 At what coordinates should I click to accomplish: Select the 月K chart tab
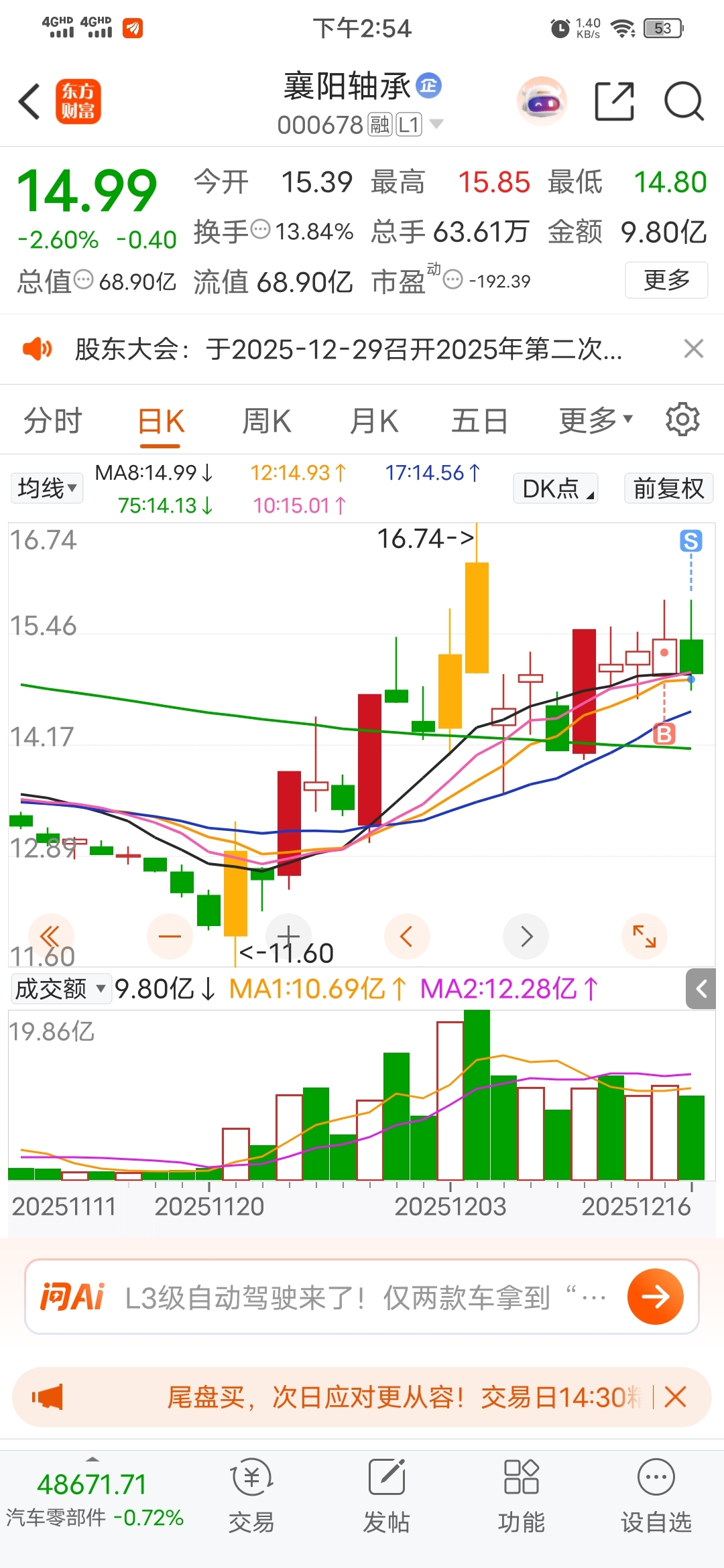click(x=374, y=421)
